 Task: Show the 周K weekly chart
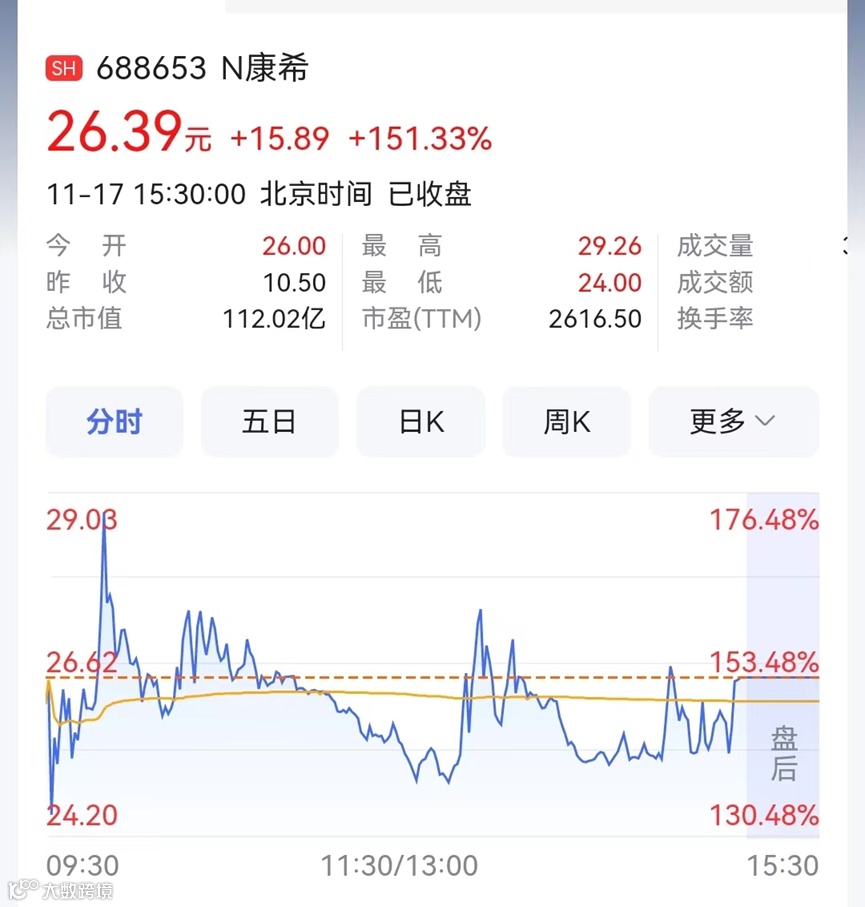pos(566,422)
